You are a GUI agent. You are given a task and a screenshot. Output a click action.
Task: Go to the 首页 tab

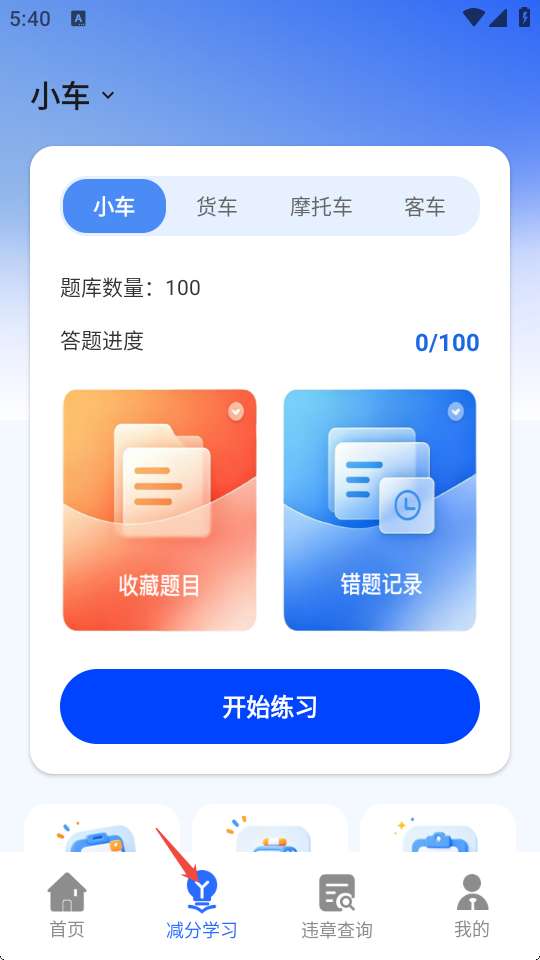point(67,906)
